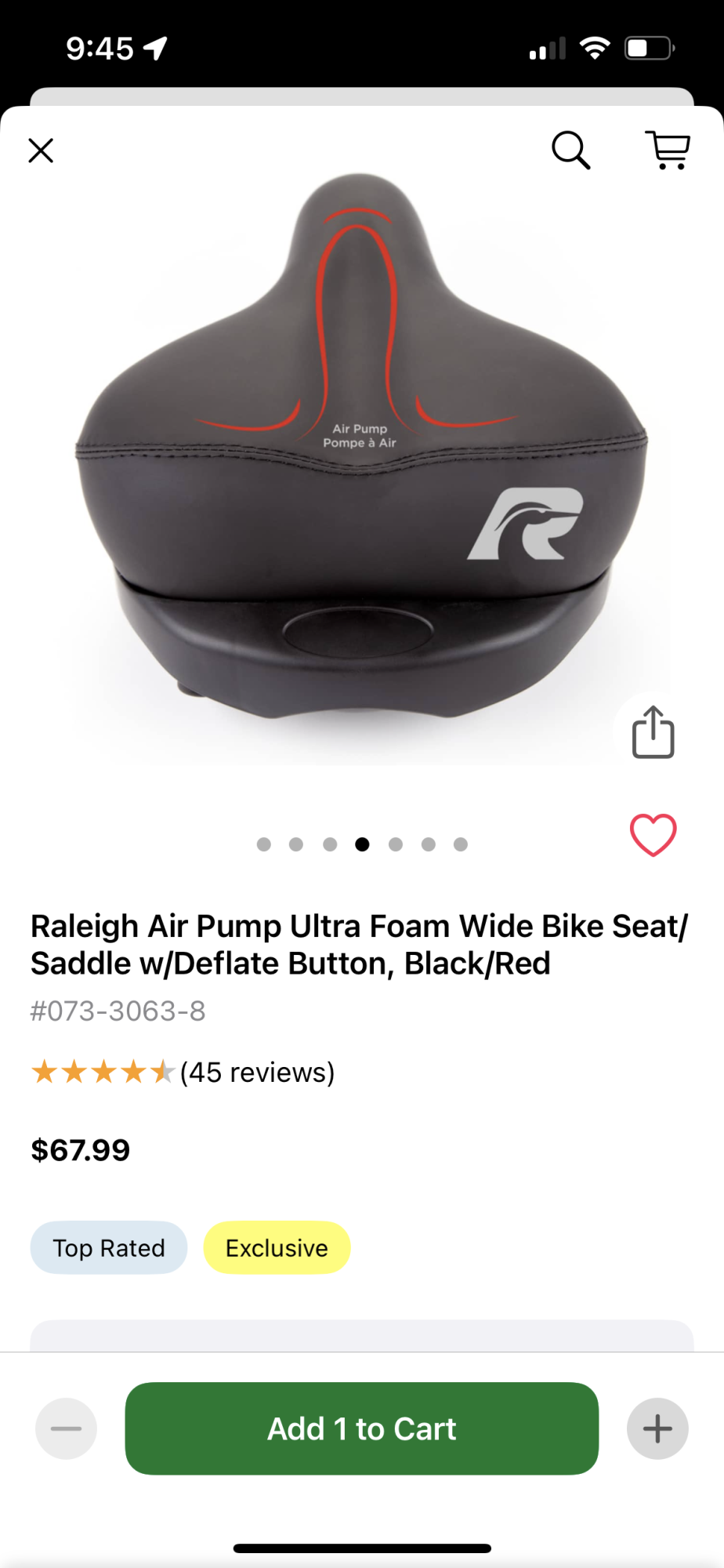The image size is (724, 1568).
Task: Tap Add 1 to Cart
Action: (362, 1428)
